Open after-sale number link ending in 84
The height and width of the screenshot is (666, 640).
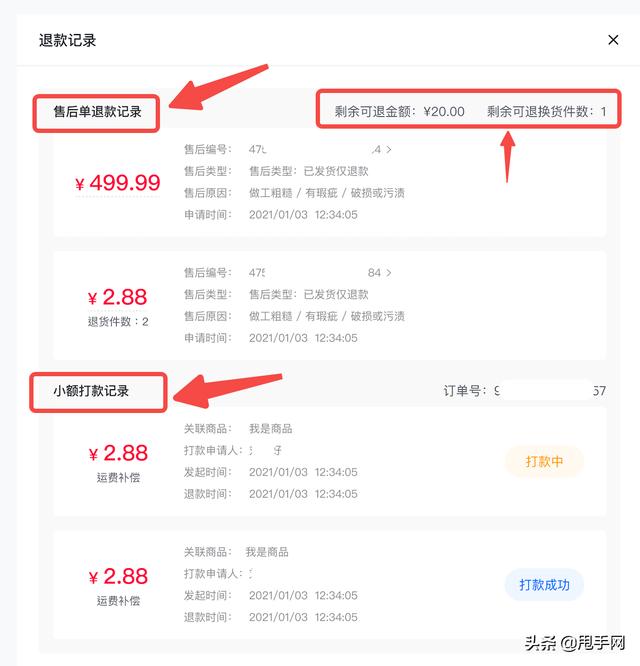click(x=320, y=272)
